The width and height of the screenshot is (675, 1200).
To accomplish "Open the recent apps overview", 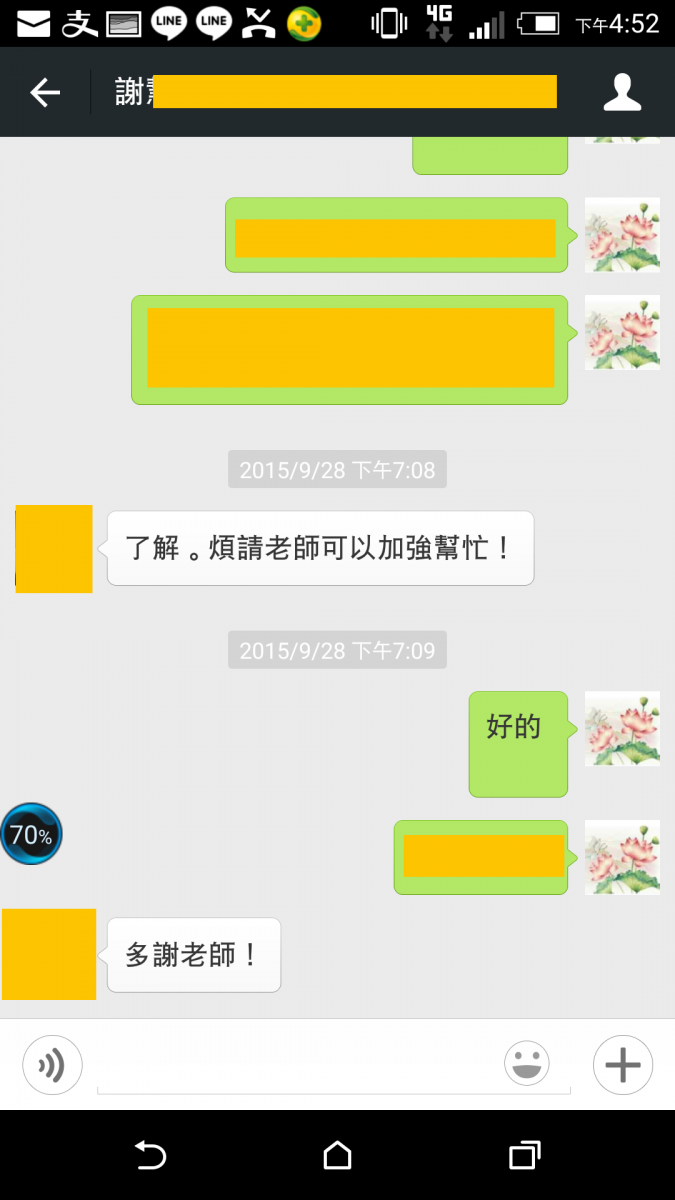I will [524, 1156].
